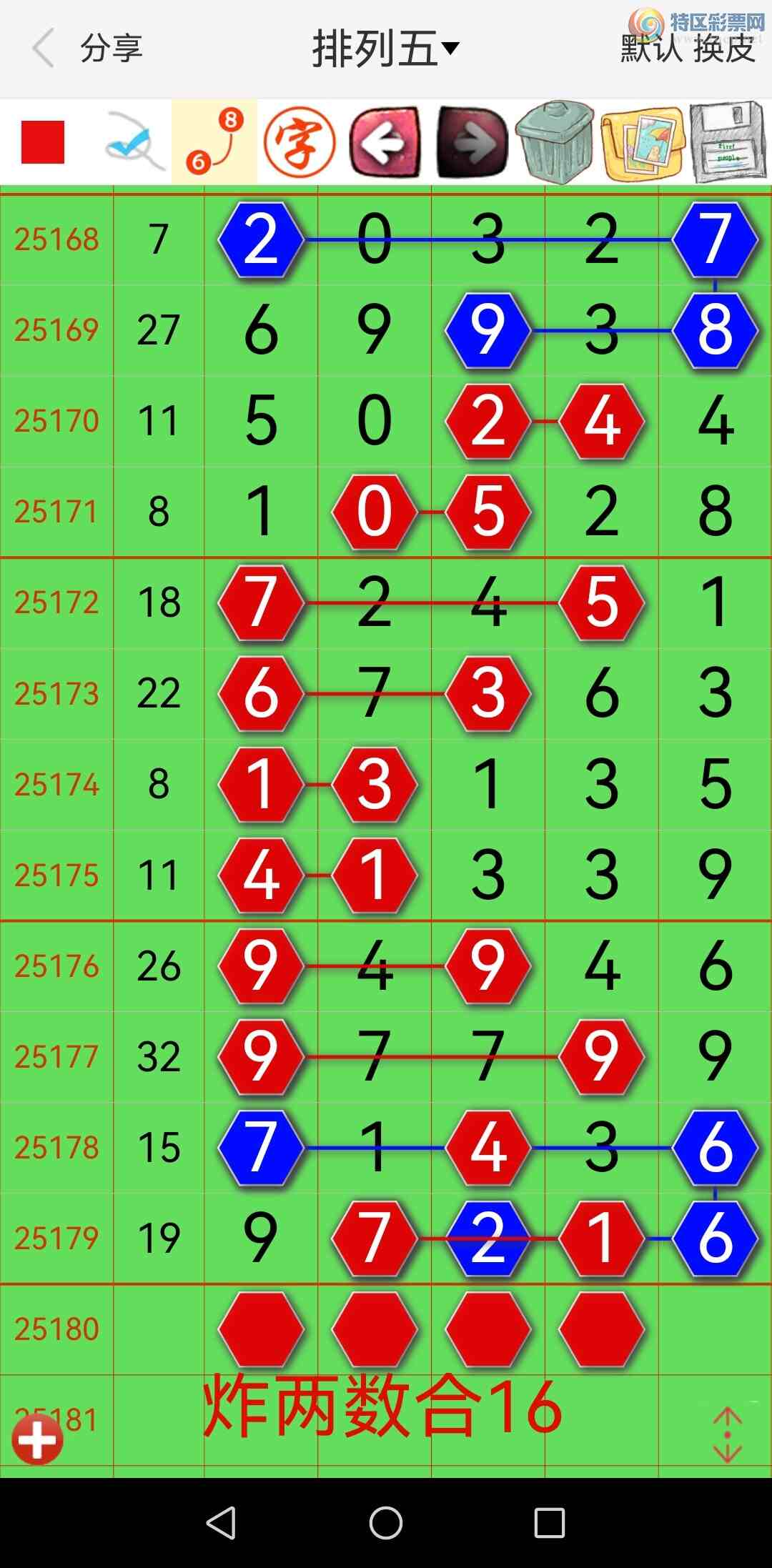Open recent apps from navigation bar

(x=550, y=1522)
